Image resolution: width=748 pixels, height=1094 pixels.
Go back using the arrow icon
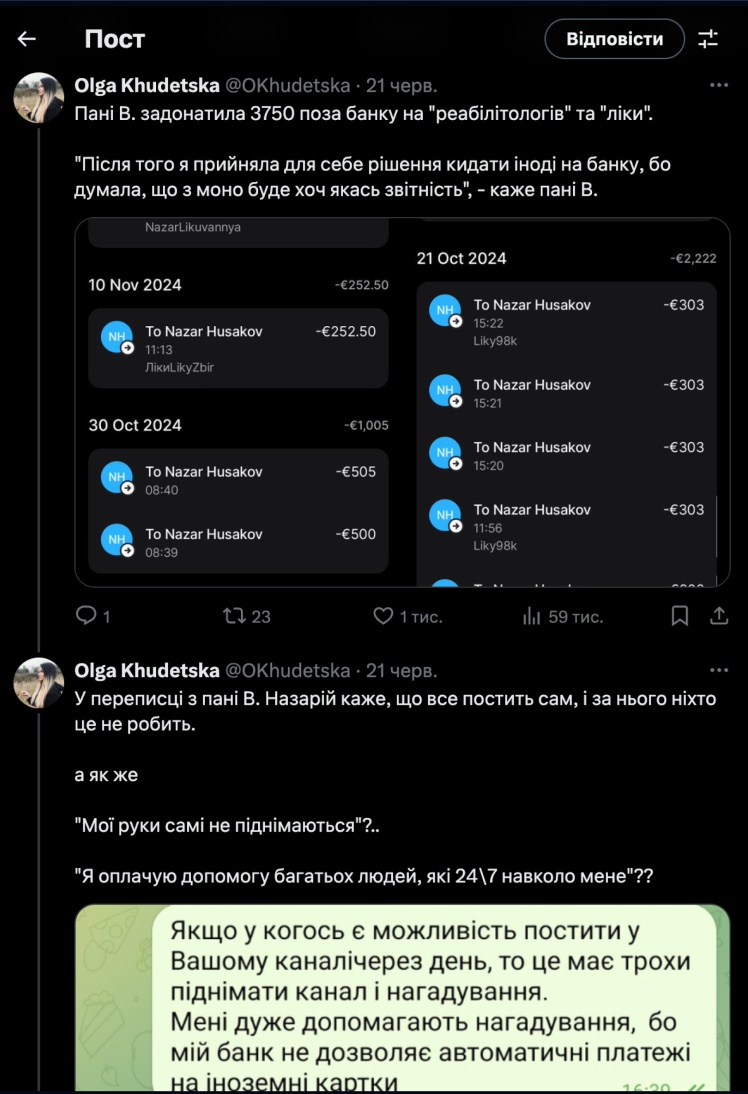[27, 39]
